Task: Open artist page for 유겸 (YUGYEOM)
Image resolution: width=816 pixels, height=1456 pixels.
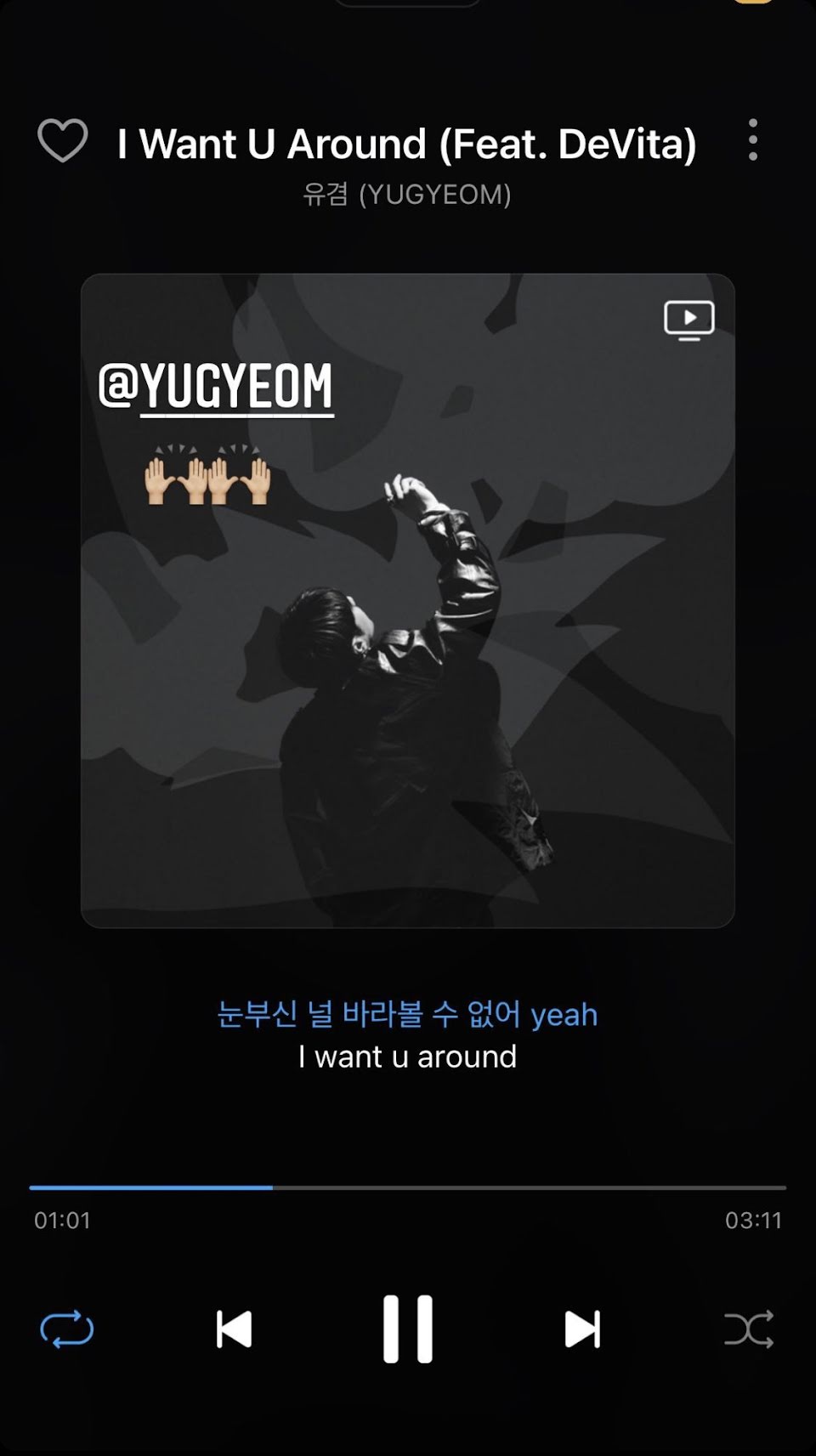Action: click(407, 195)
